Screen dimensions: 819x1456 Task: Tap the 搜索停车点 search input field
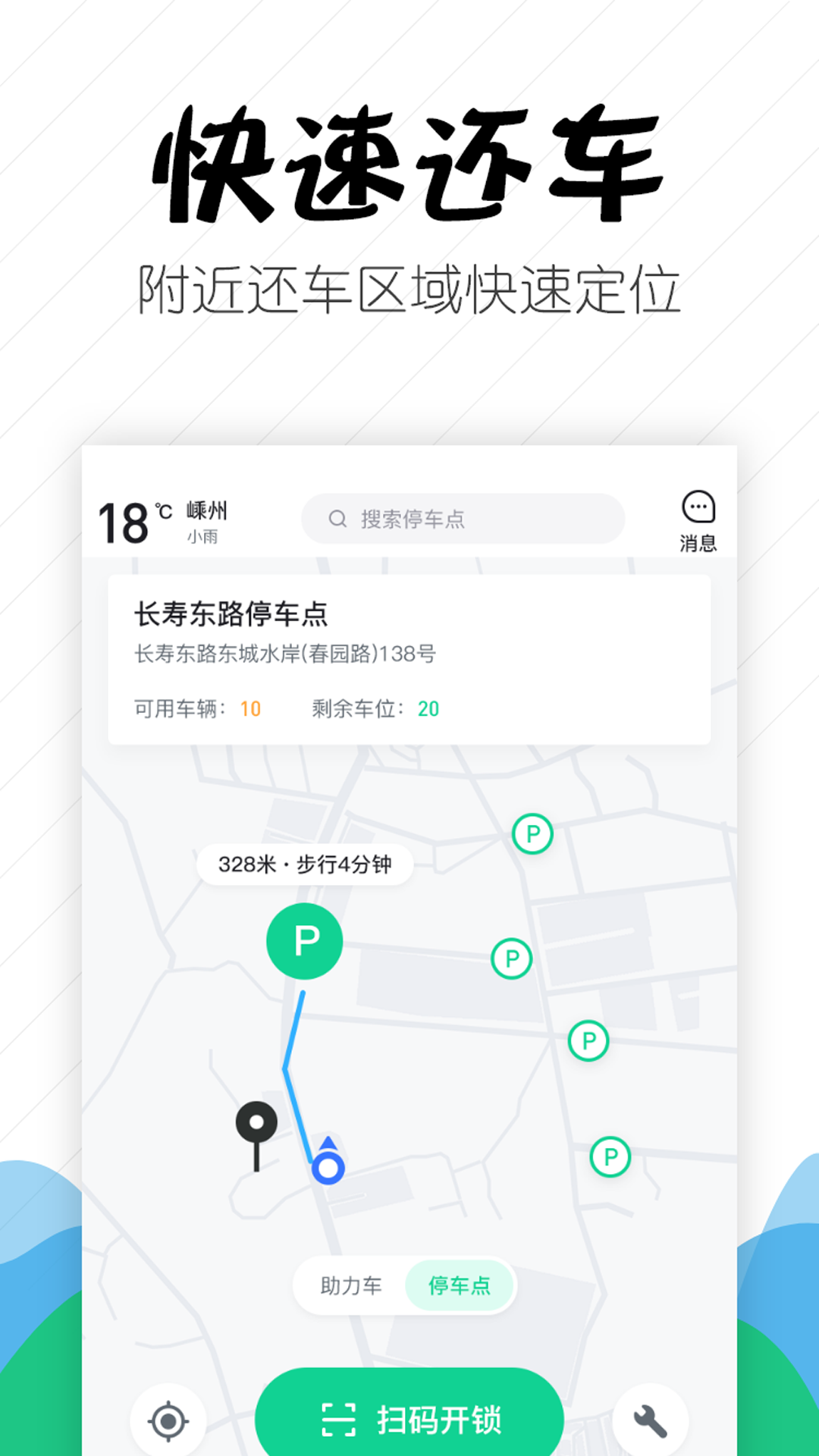pos(463,519)
